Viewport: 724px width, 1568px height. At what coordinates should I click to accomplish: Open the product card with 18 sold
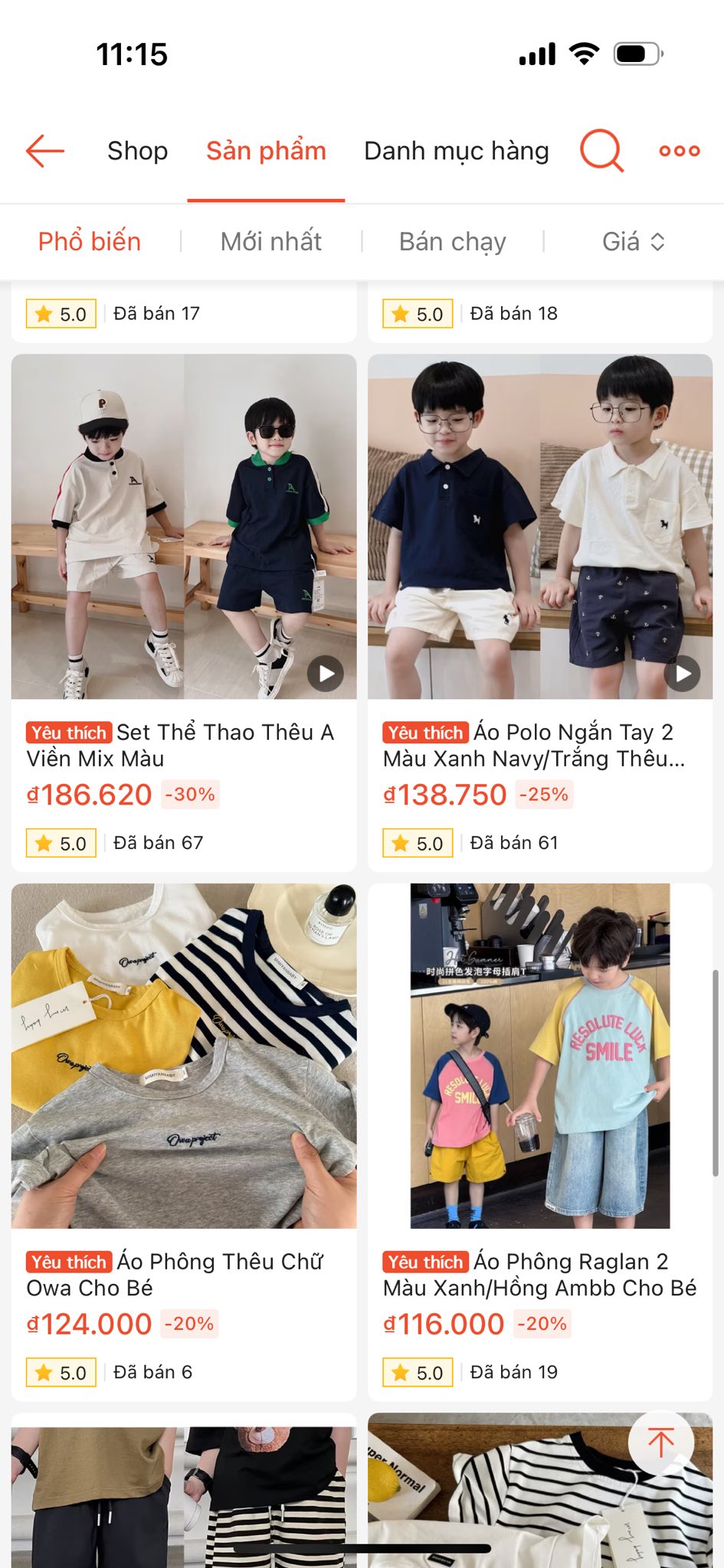pos(539,314)
